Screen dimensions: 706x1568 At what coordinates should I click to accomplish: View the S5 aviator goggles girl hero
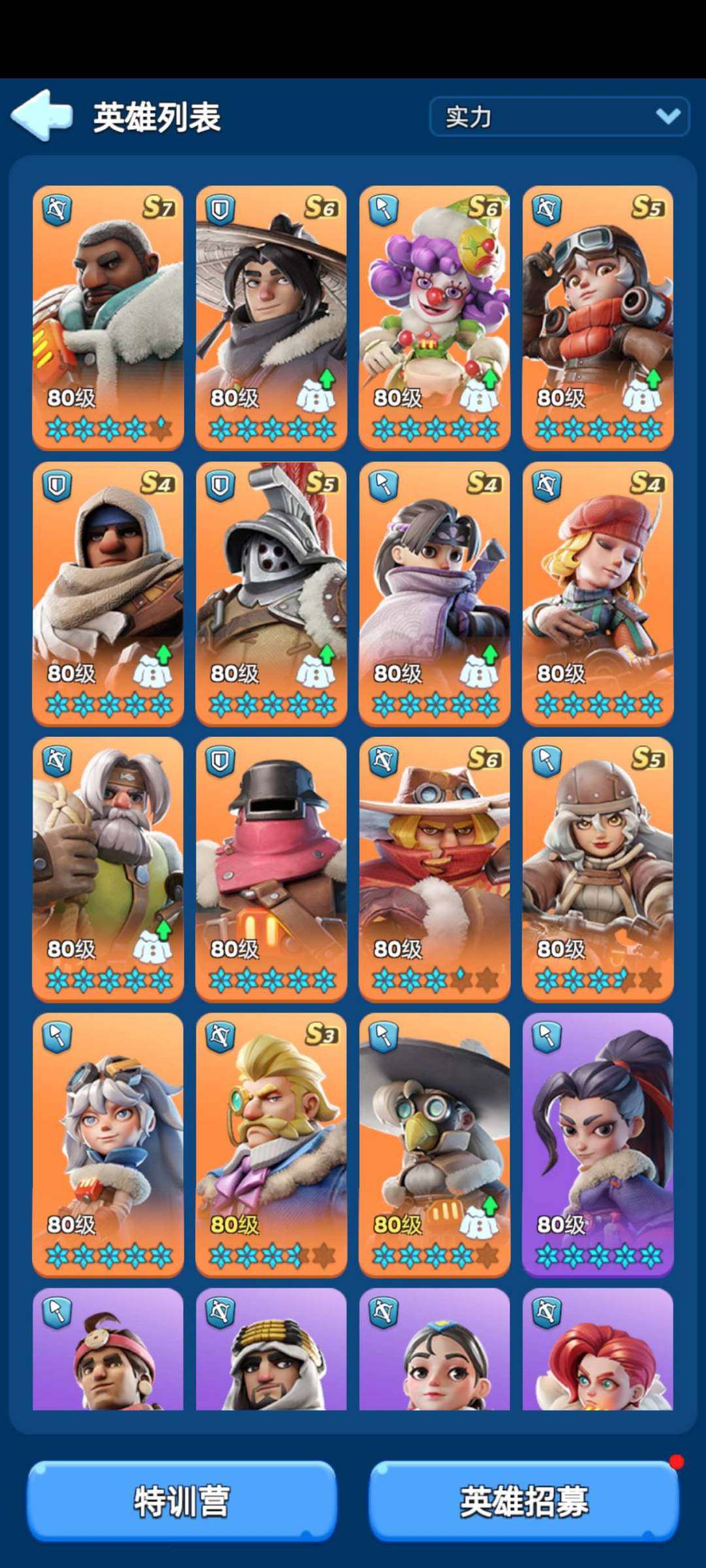click(597, 318)
